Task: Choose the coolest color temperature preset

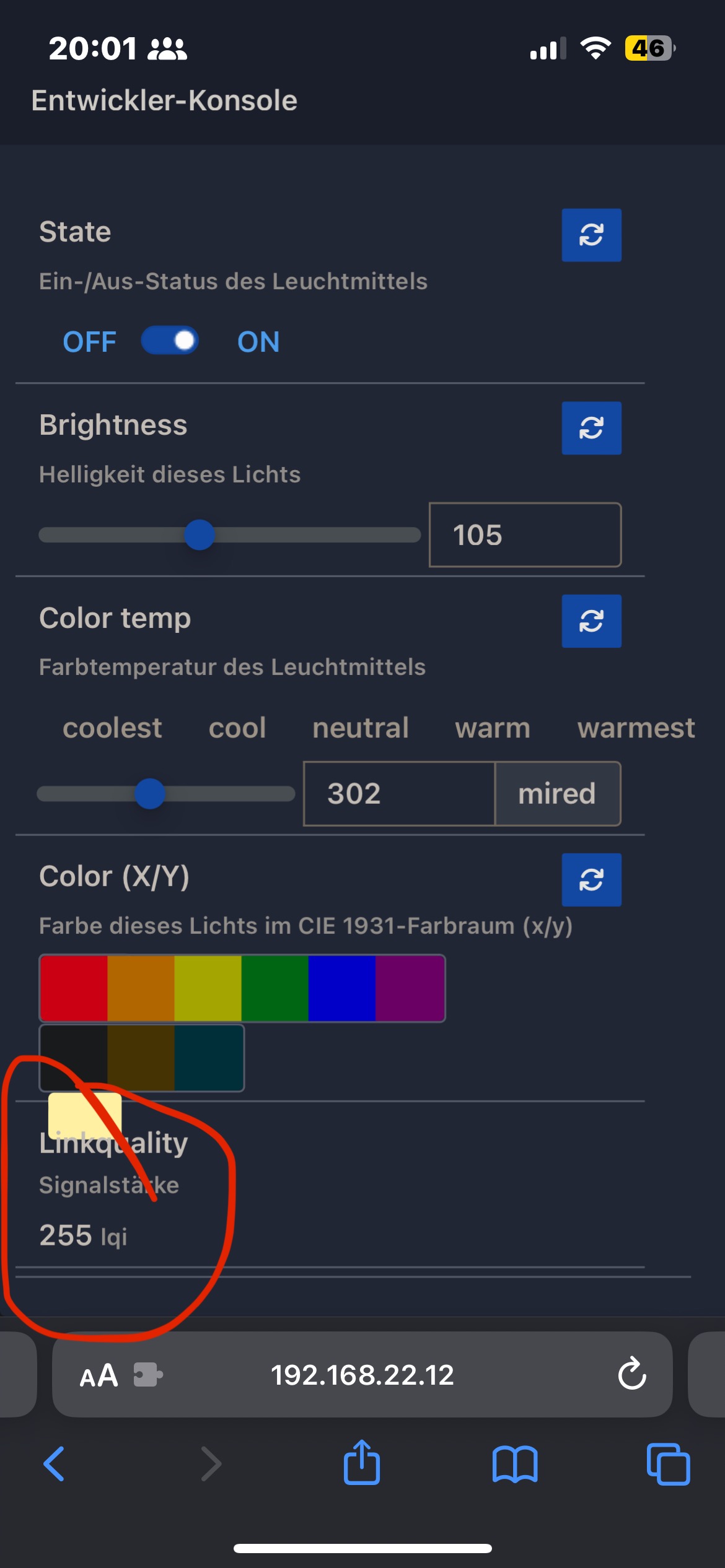Action: 112,728
